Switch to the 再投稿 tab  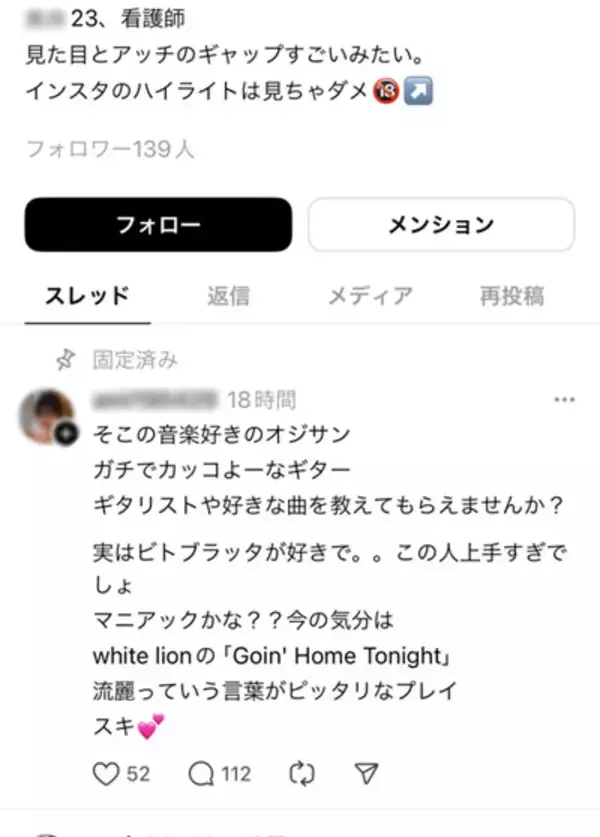click(511, 296)
